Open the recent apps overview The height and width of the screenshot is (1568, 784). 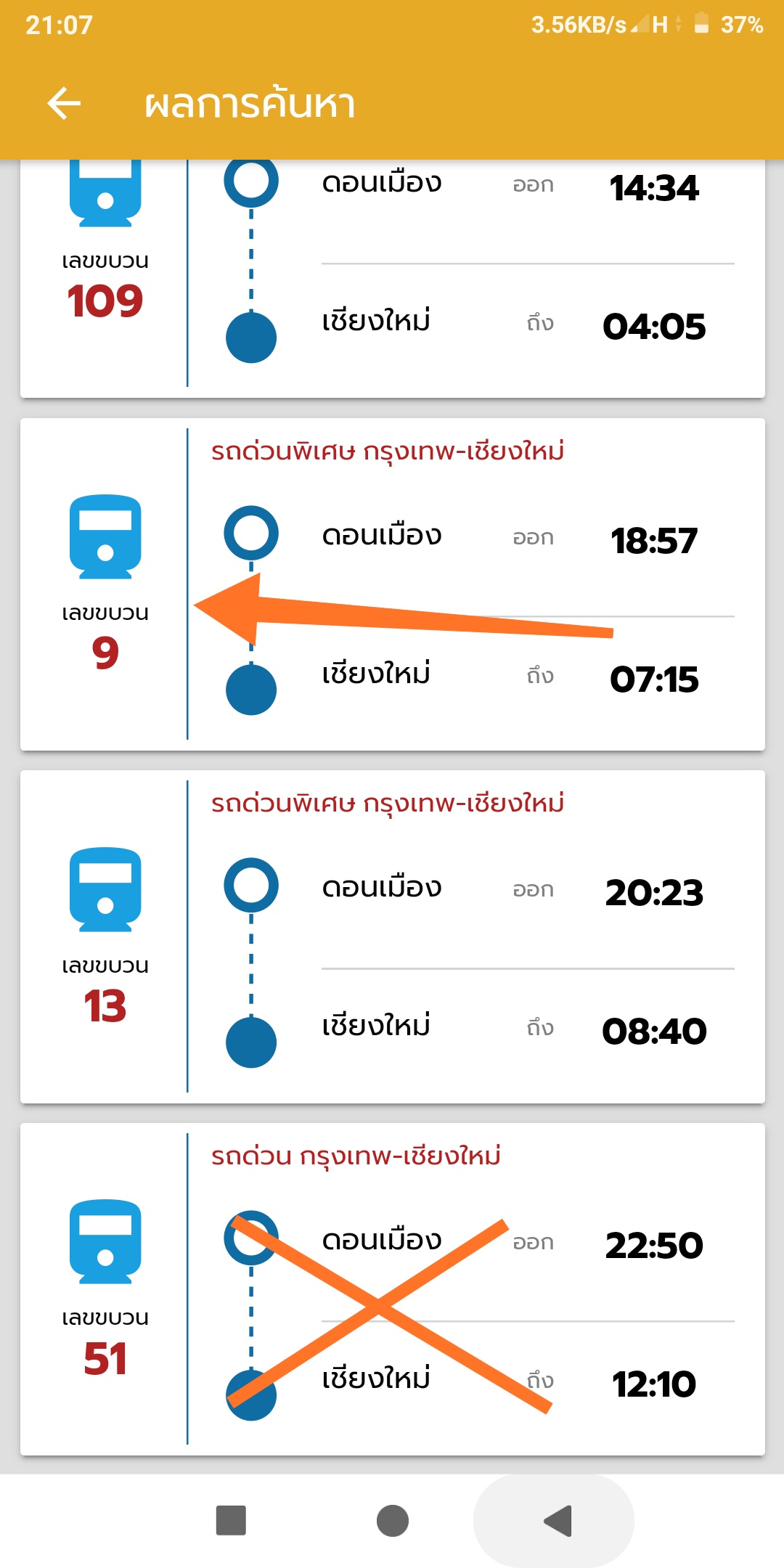231,1521
